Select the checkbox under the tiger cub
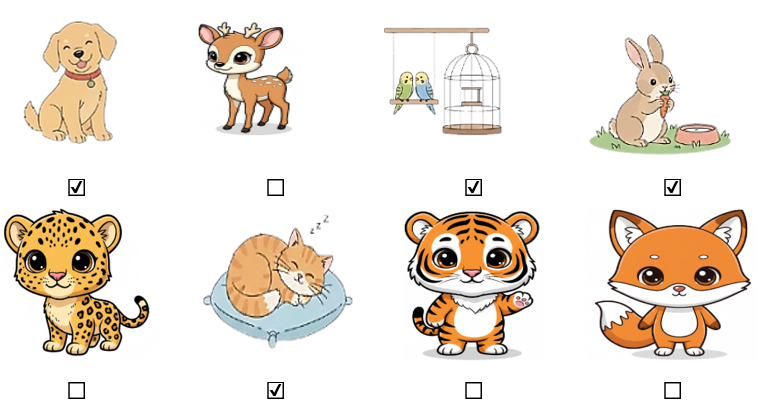The height and width of the screenshot is (400, 758). [474, 390]
